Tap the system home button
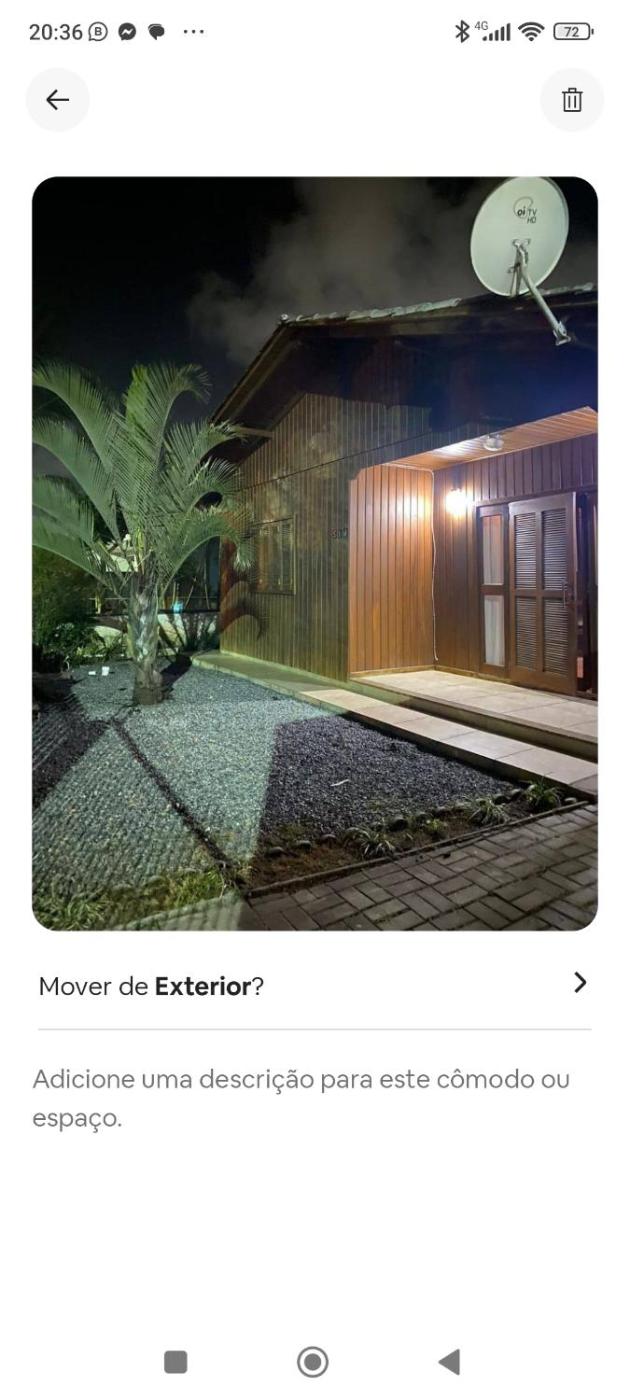 (x=313, y=1361)
